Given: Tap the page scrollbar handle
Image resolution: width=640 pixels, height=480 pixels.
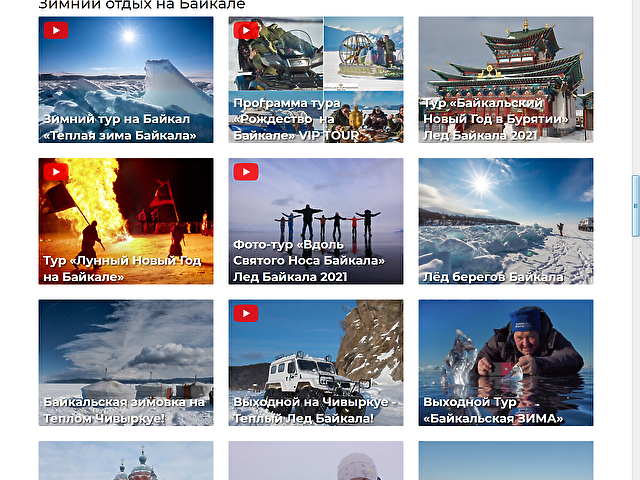Looking at the screenshot, I should click(634, 205).
